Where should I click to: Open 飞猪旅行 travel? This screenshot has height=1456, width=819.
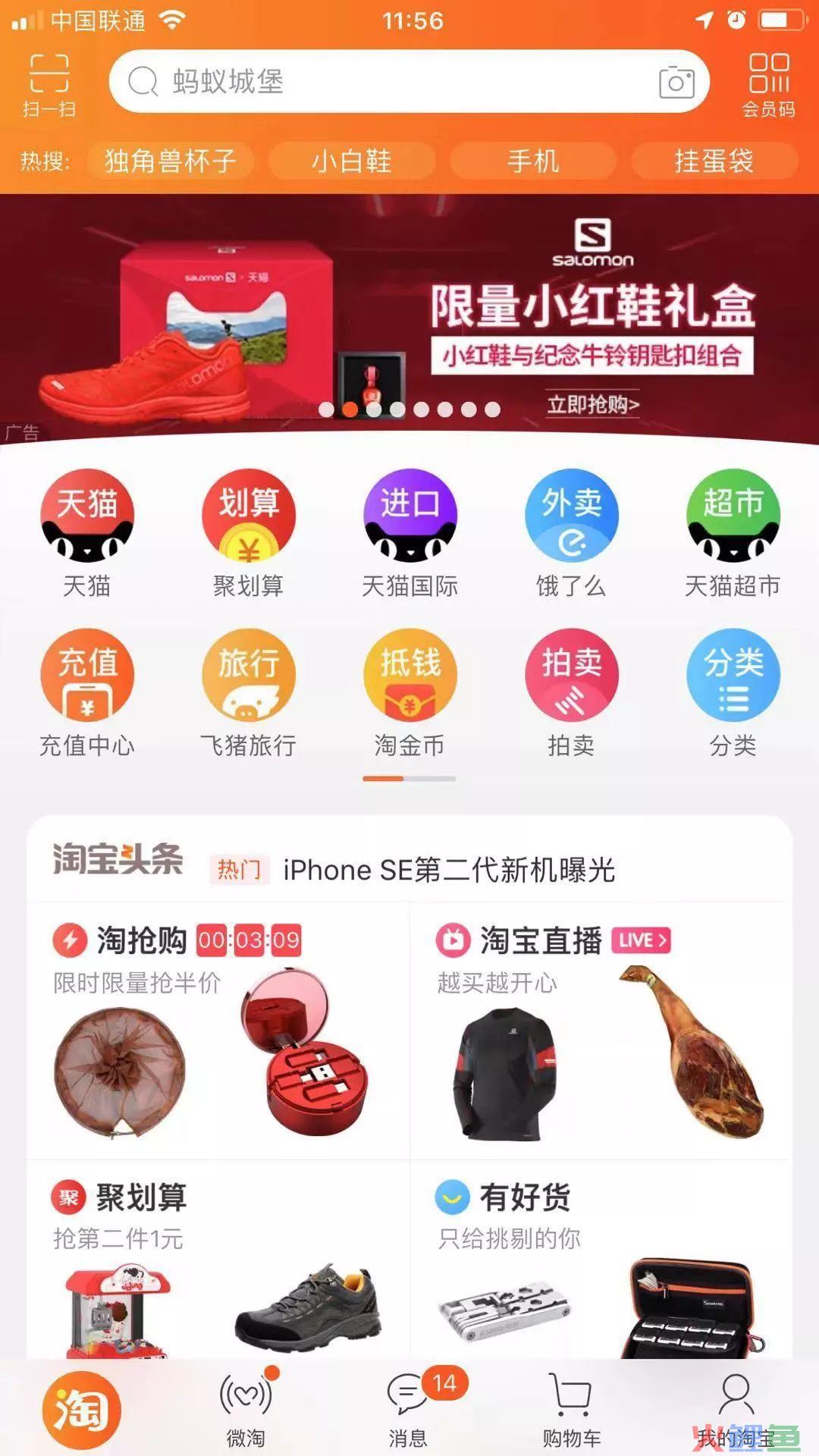coord(248,692)
